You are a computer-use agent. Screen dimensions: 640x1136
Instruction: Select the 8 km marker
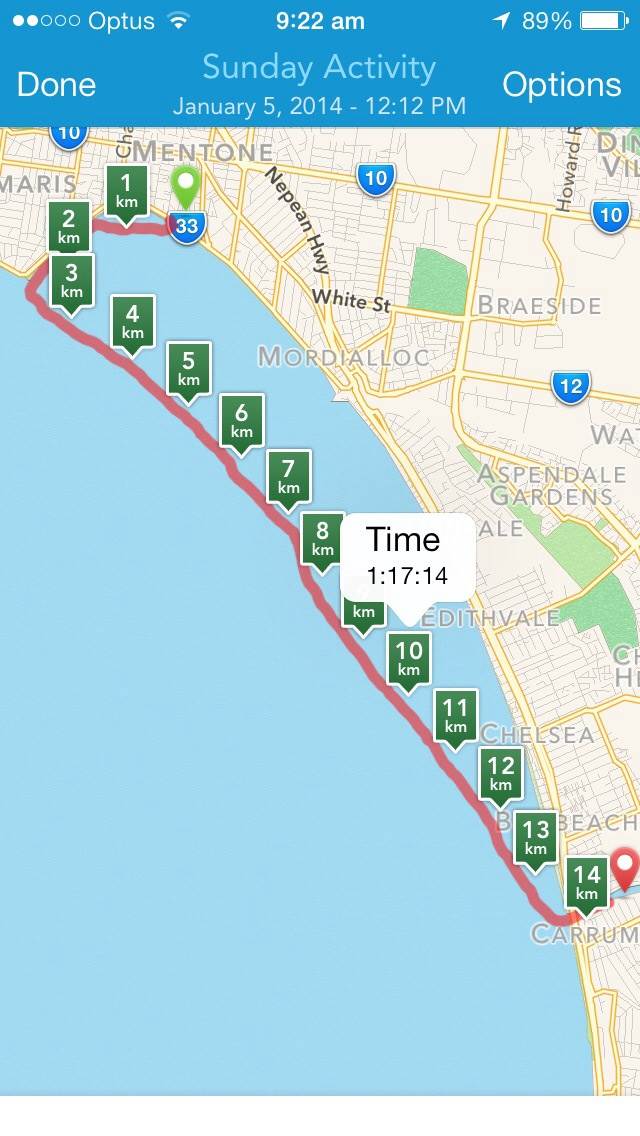pyautogui.click(x=322, y=539)
